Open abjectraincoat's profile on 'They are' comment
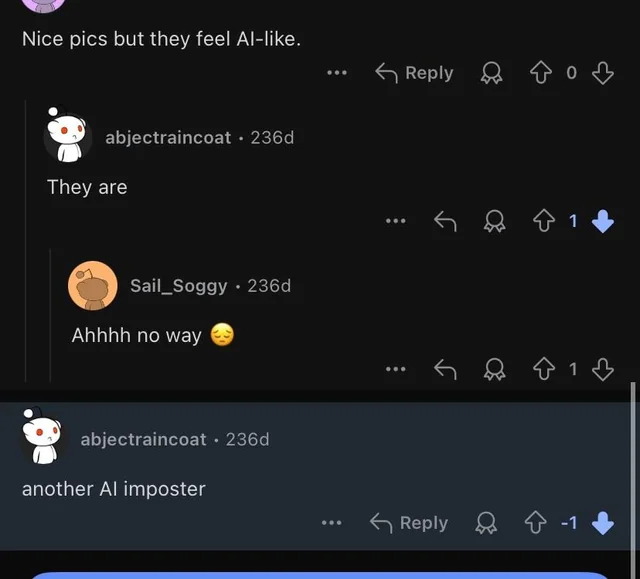This screenshot has width=640, height=579. point(168,137)
